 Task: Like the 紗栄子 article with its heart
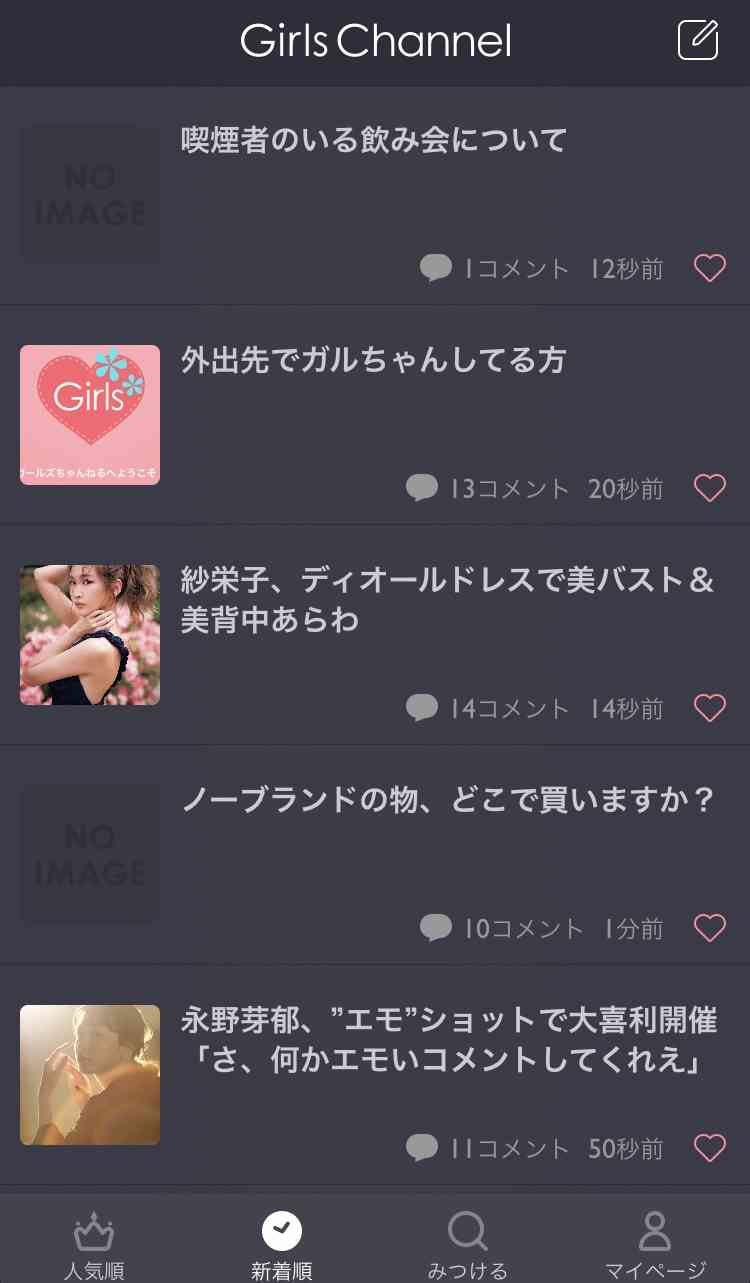tap(710, 708)
